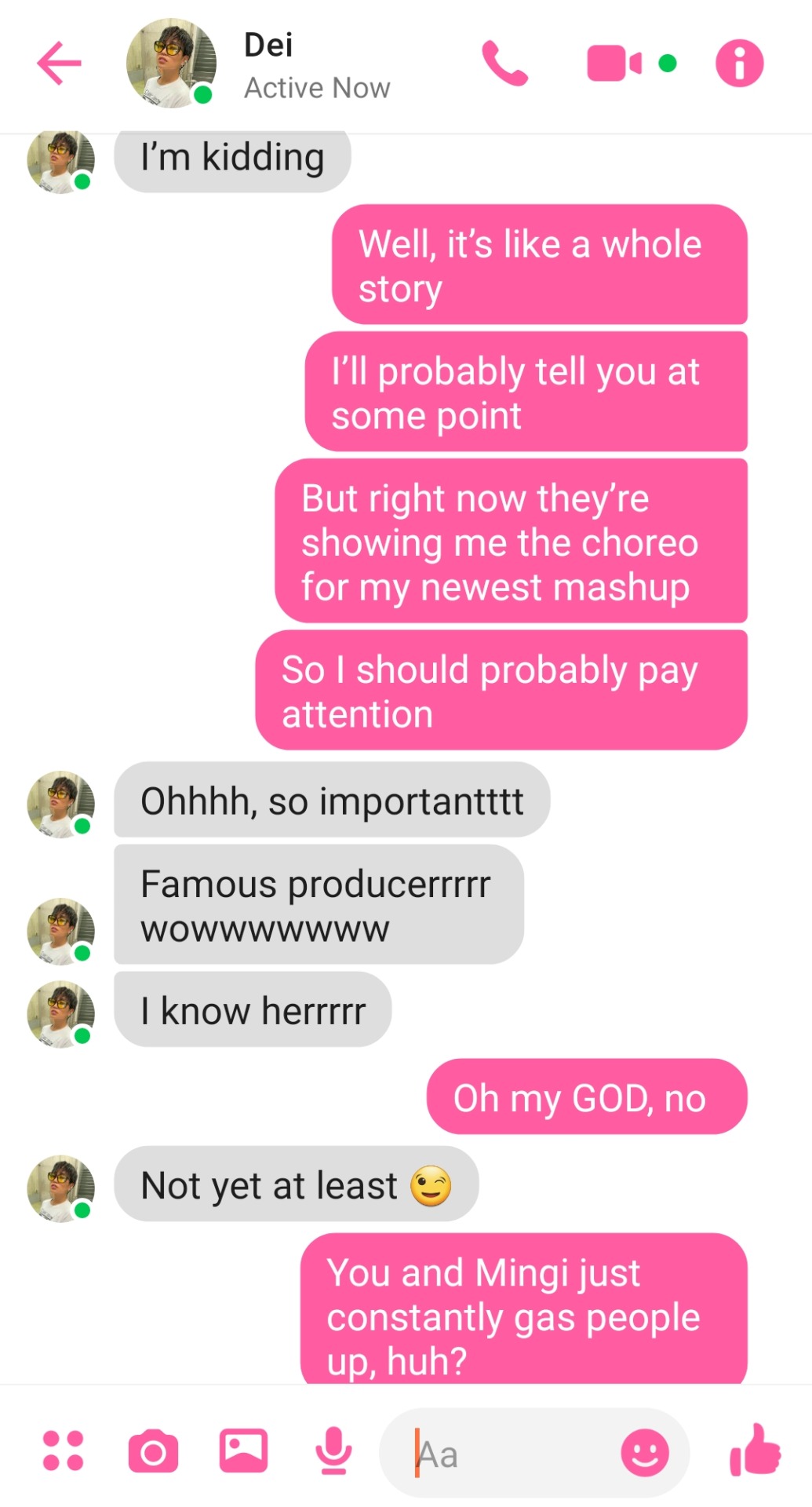Open the emoji picker in message field
This screenshot has width=812, height=1507.
645,1453
